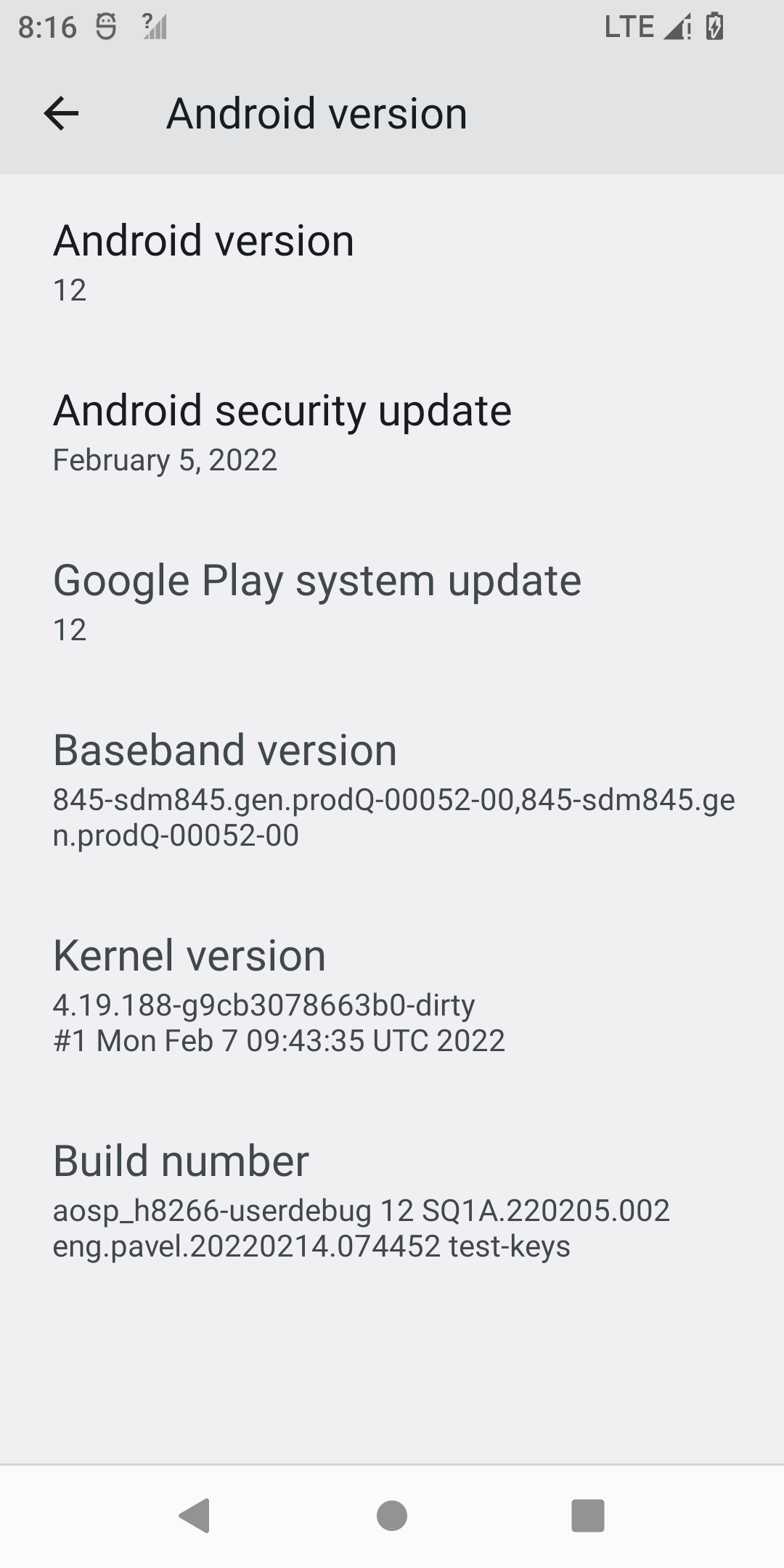
Task: Tap the Baseband version entry
Action: pyautogui.click(x=225, y=749)
